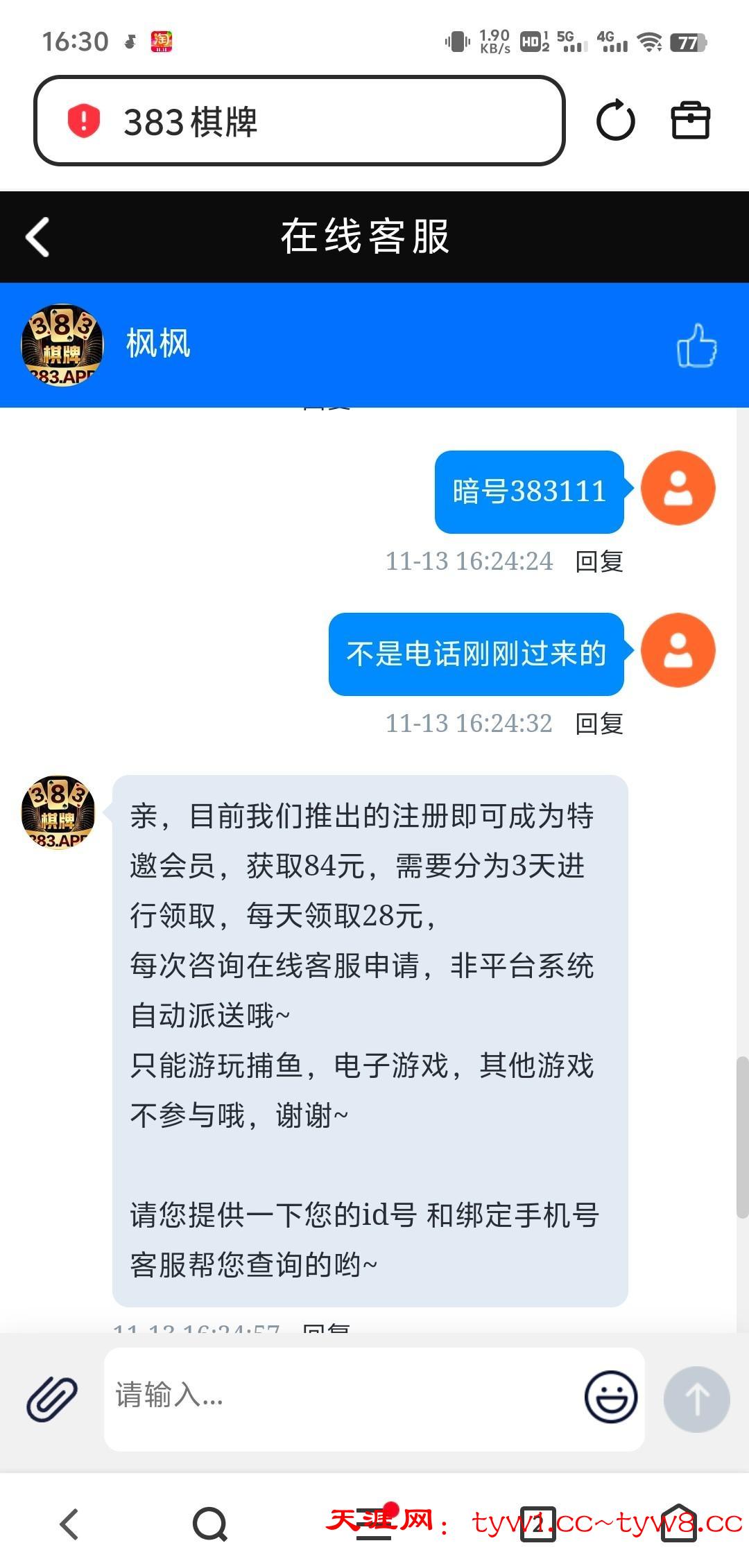This screenshot has height=1568, width=749.
Task: Tap the 383棋牌 address bar
Action: tap(298, 121)
